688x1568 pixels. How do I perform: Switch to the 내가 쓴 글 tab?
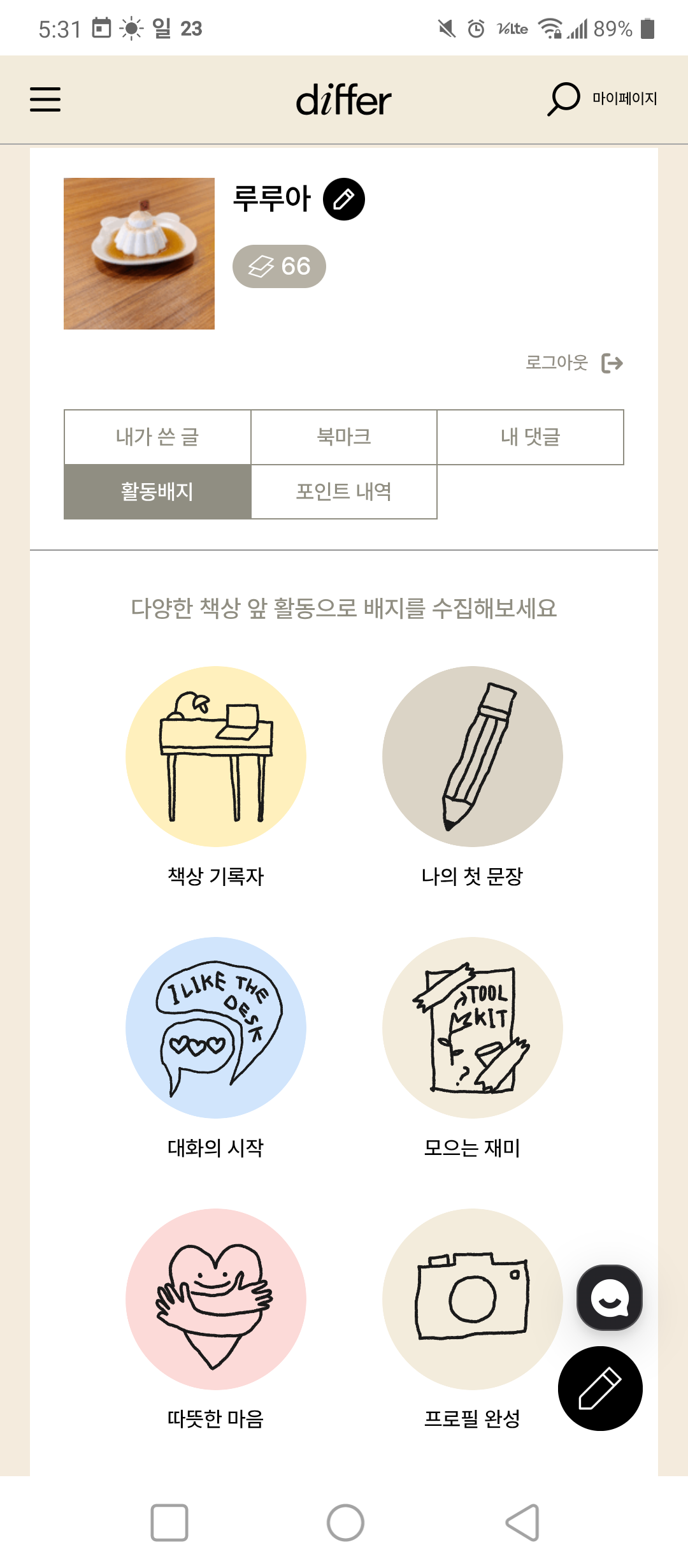click(x=157, y=437)
